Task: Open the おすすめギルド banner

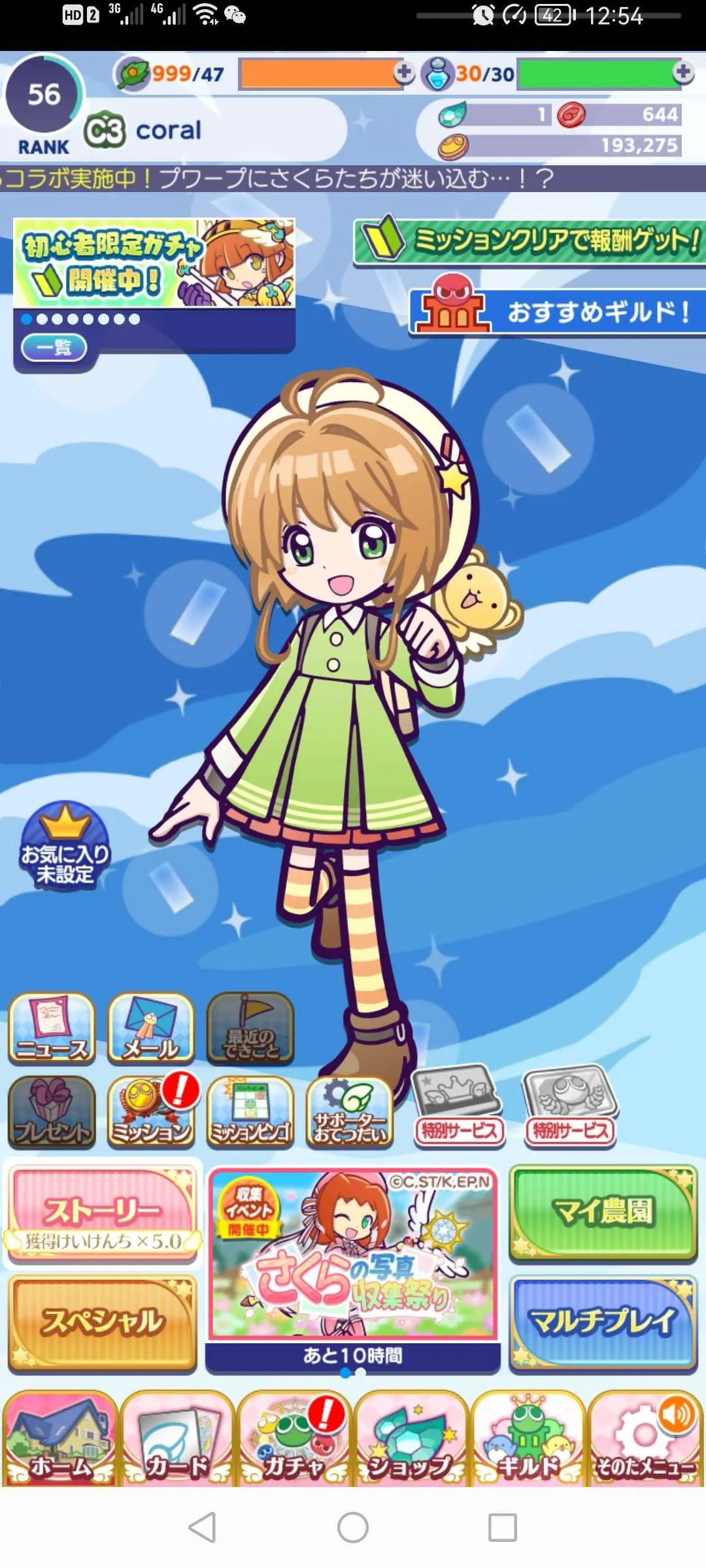Action: pos(556,312)
